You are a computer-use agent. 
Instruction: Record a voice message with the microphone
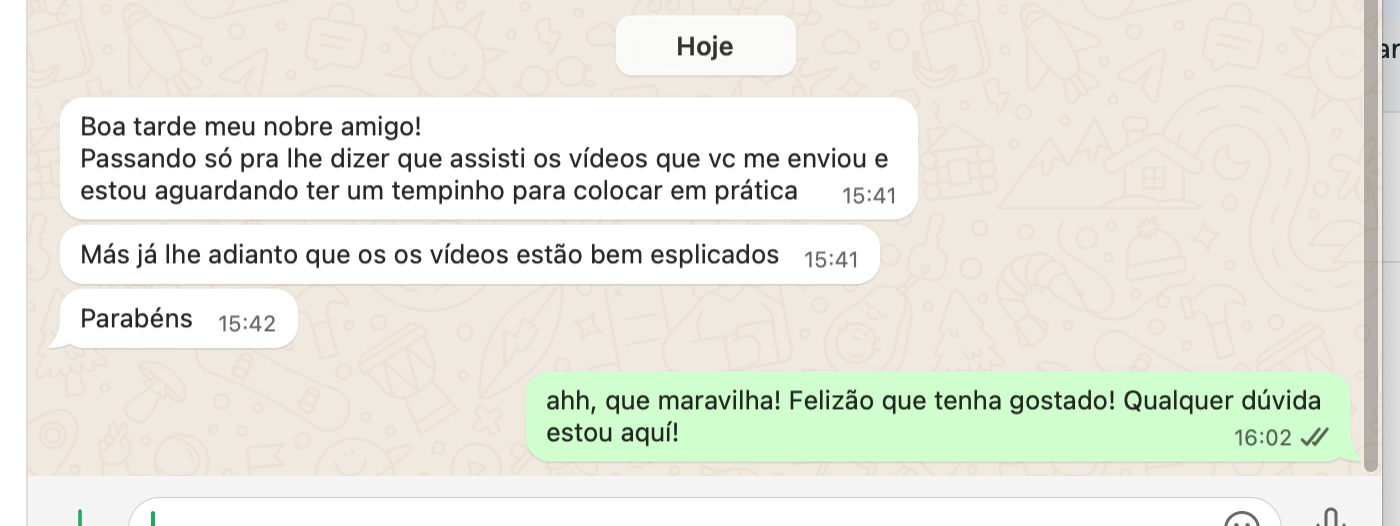pos(1331,518)
